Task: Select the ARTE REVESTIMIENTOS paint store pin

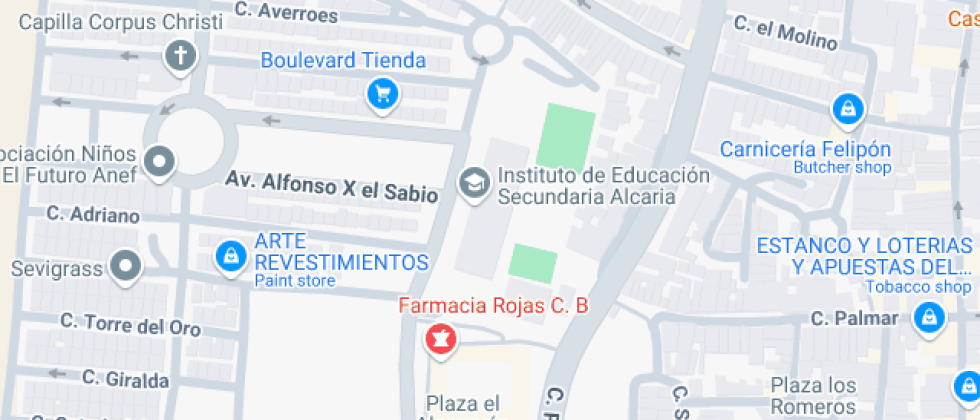Action: pos(232,257)
